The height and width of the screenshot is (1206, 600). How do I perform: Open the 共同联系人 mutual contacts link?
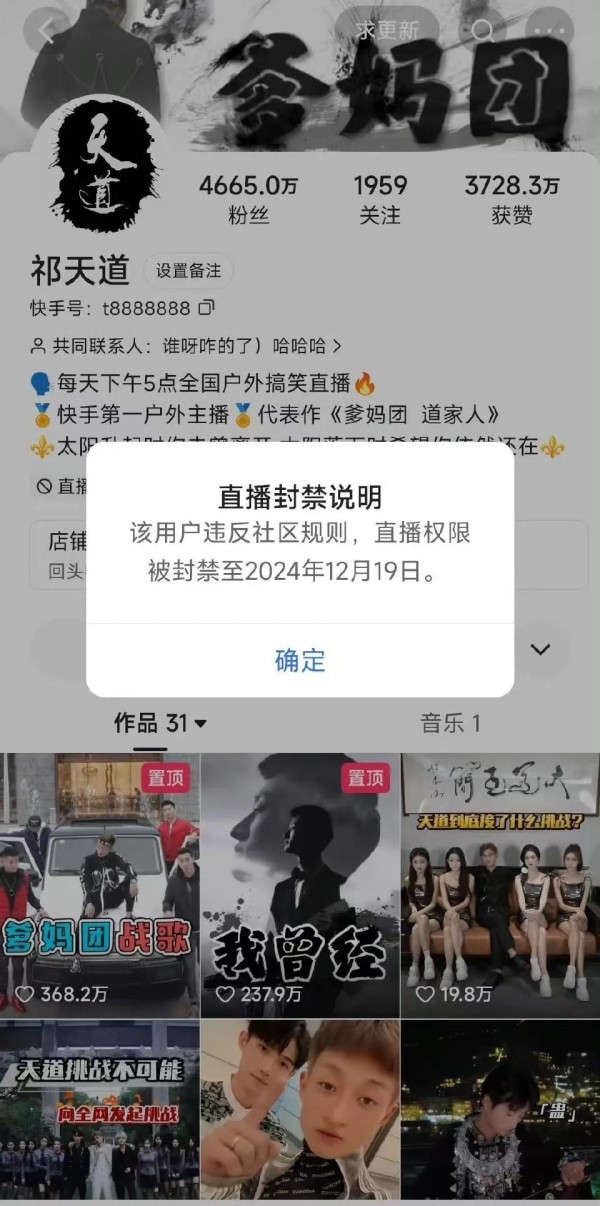[186, 346]
